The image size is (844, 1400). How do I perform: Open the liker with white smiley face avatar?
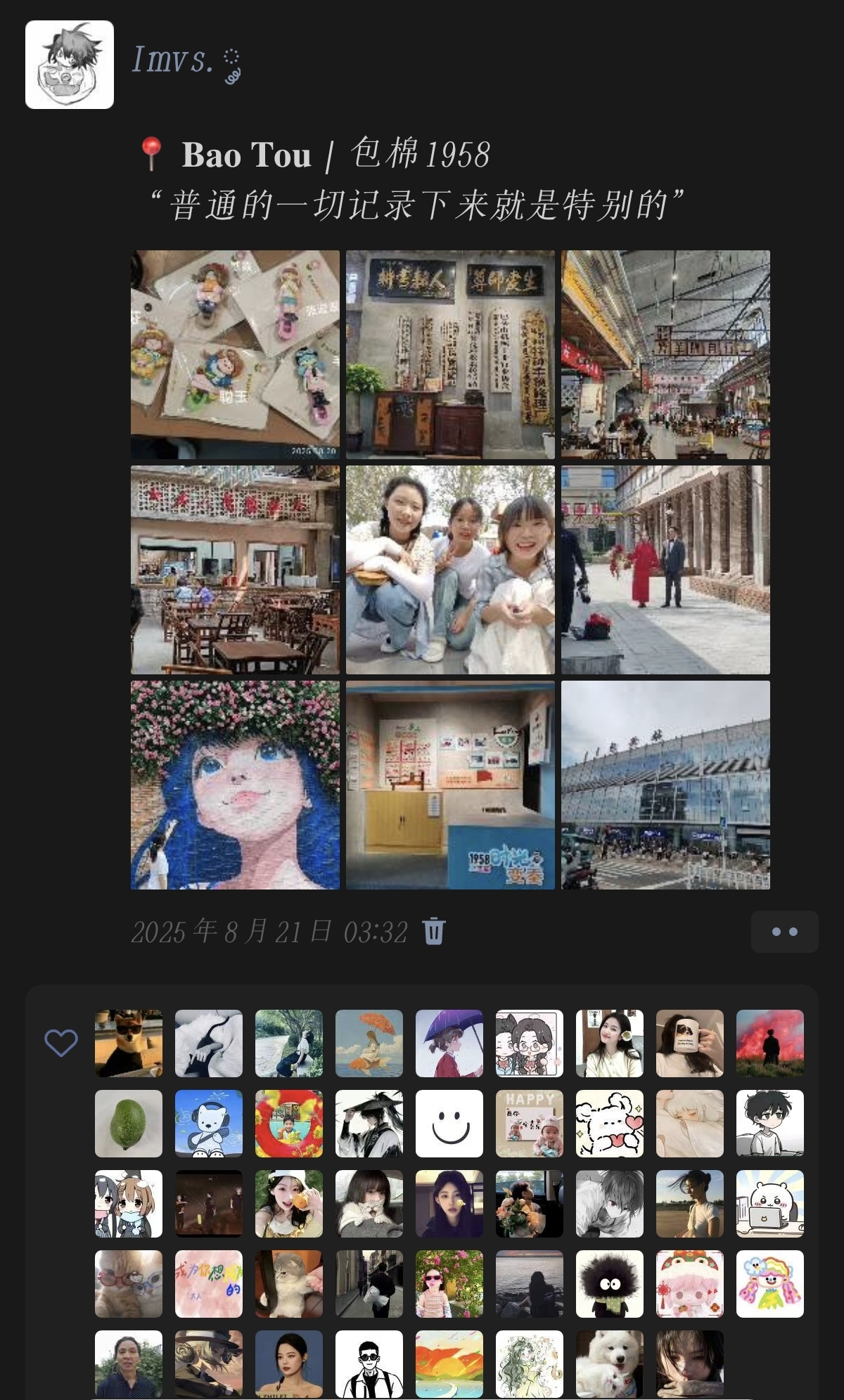coord(449,1124)
